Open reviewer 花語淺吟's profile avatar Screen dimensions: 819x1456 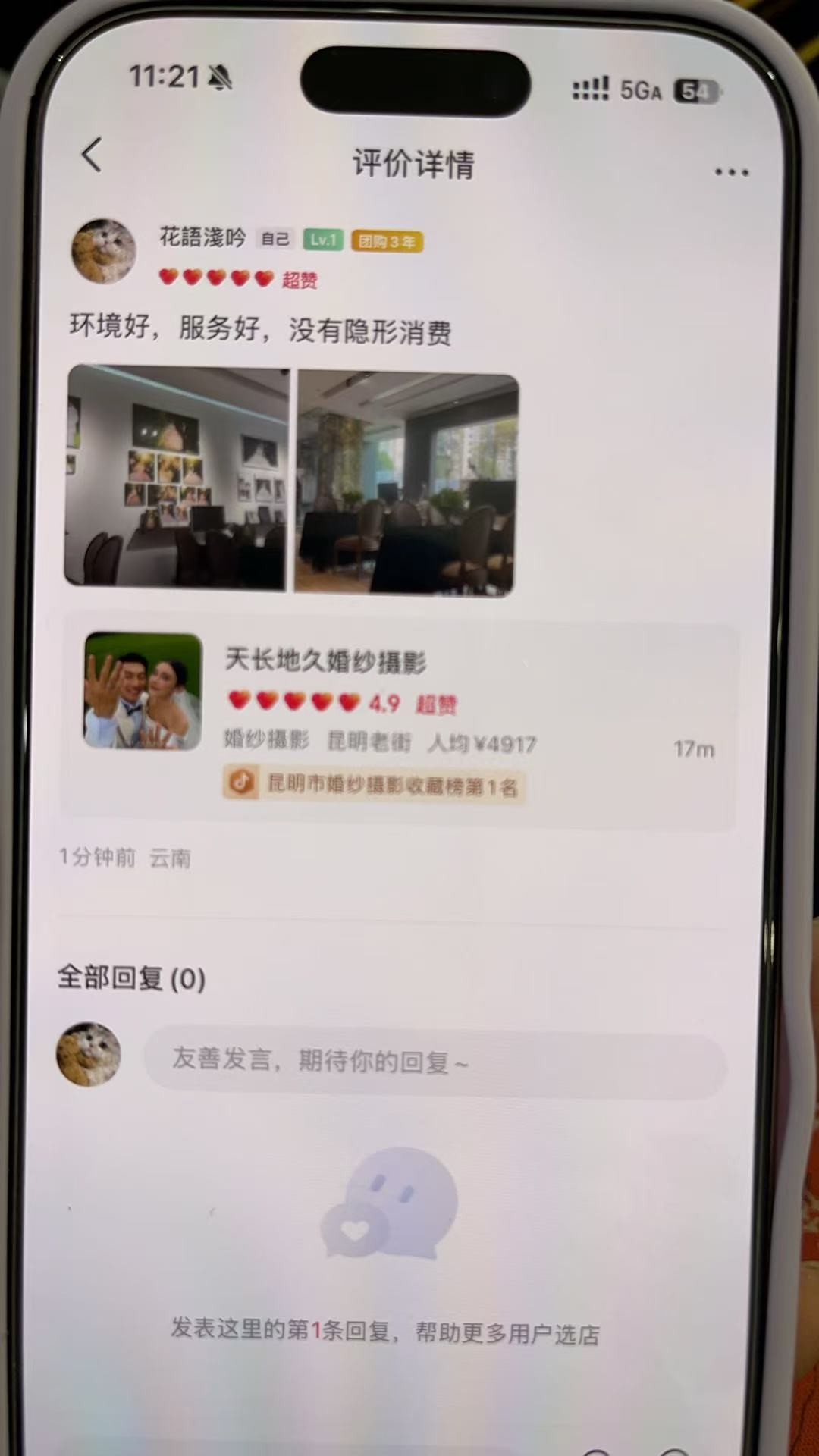[103, 252]
